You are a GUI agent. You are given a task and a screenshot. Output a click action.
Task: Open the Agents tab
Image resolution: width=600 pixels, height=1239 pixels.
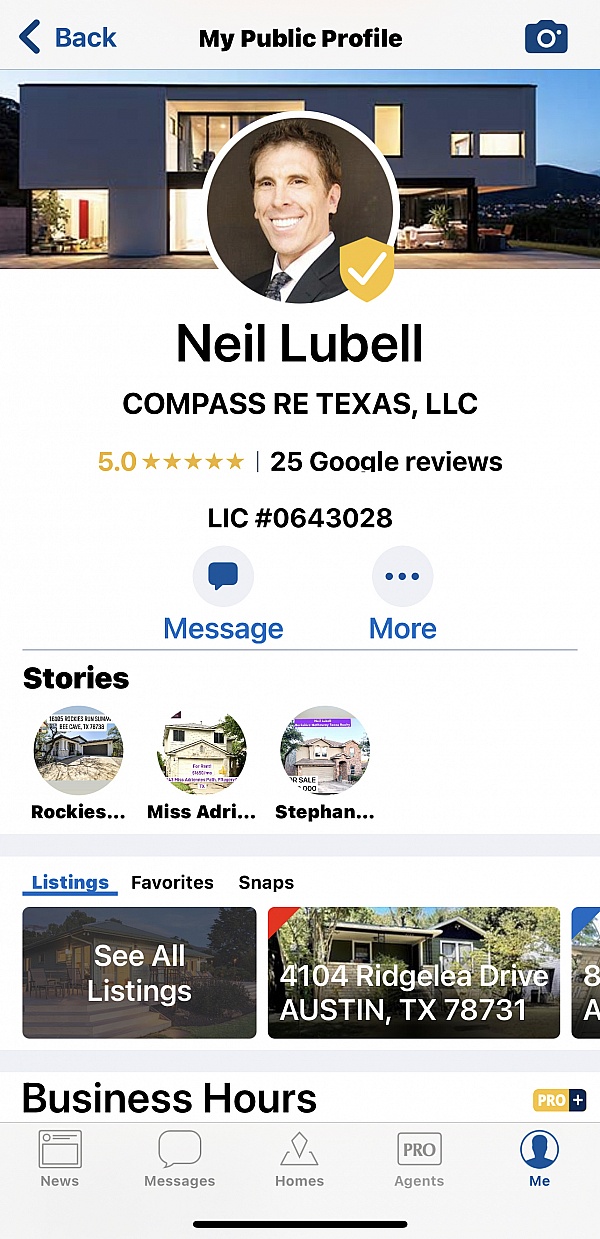[419, 1160]
